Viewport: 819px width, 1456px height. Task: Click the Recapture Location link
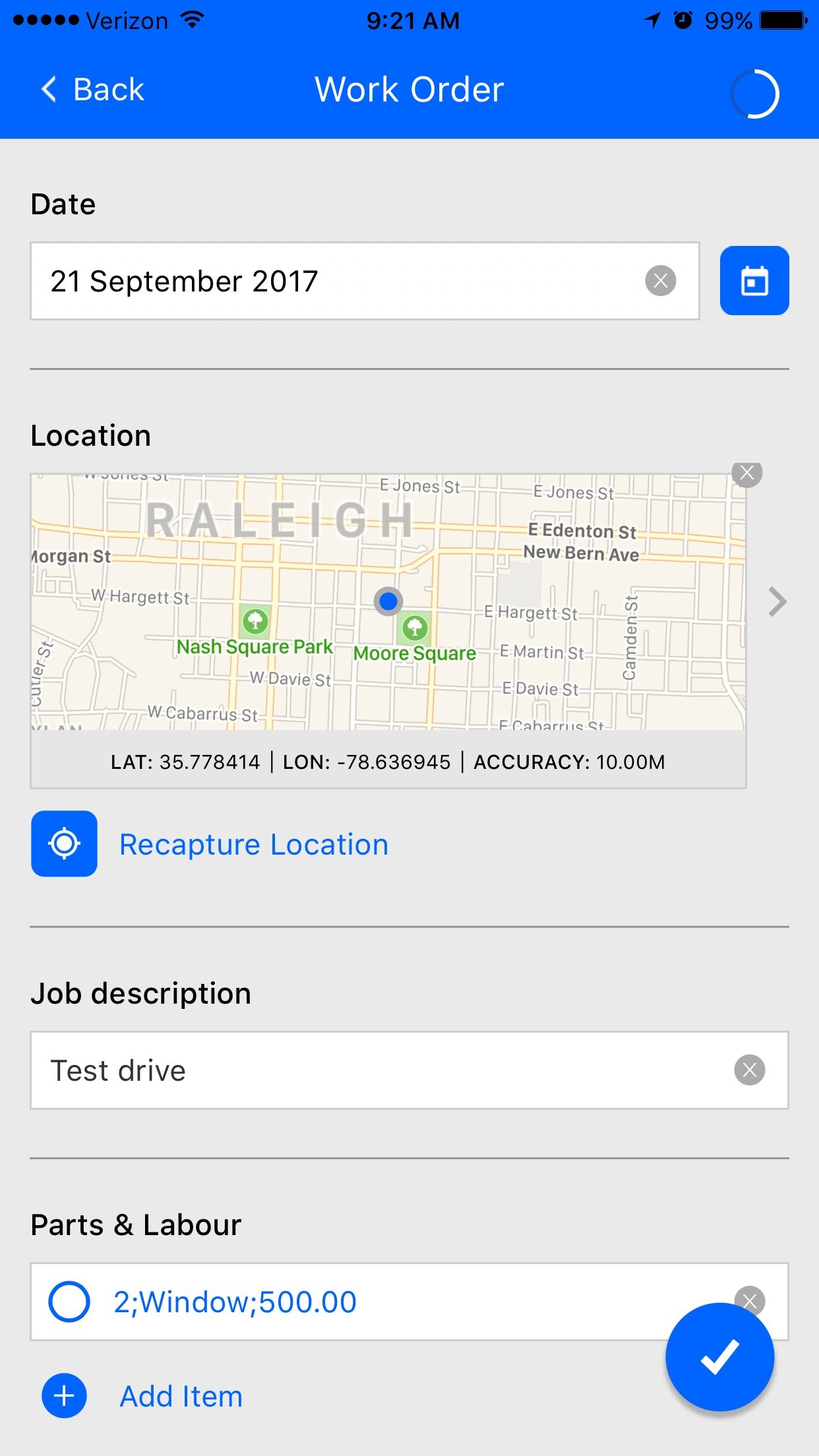[253, 844]
